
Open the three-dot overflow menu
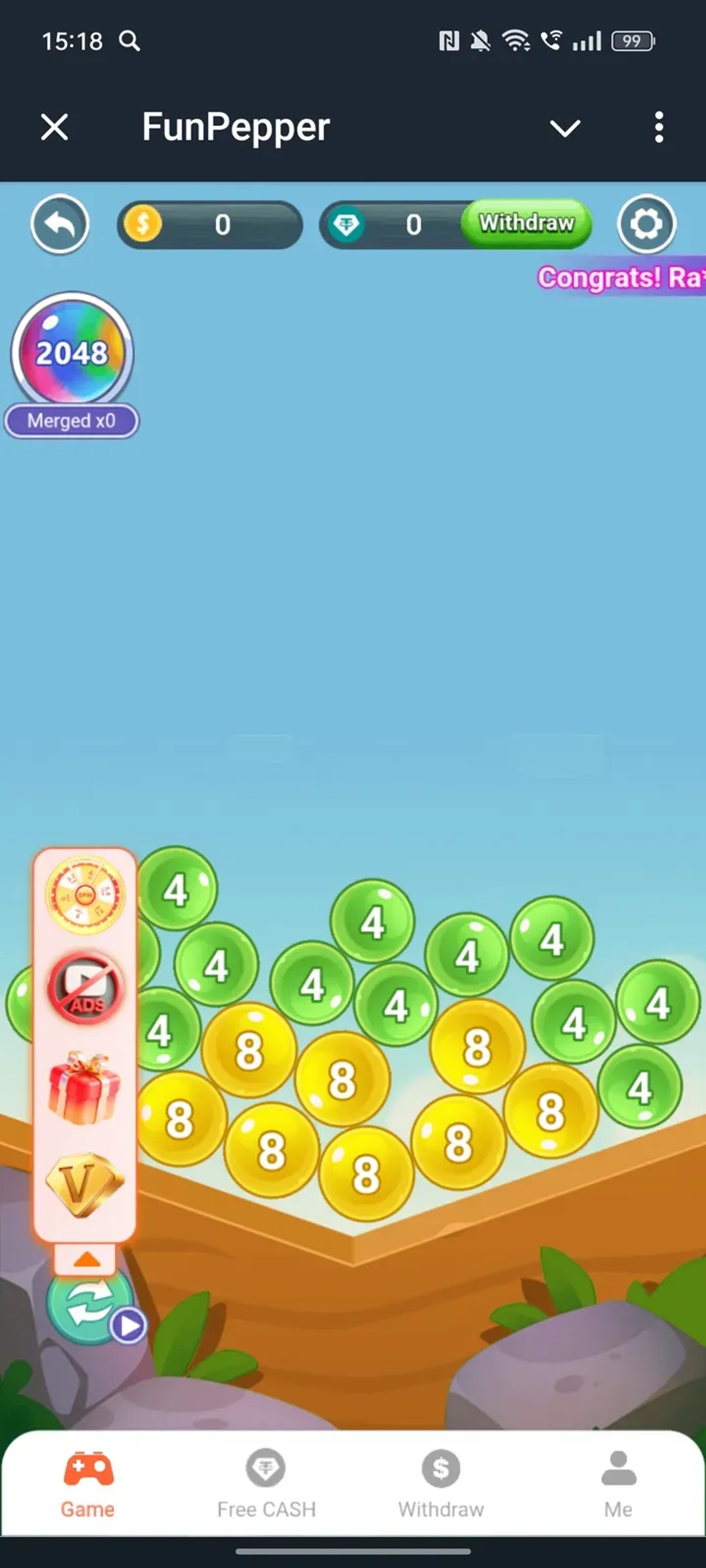(658, 128)
